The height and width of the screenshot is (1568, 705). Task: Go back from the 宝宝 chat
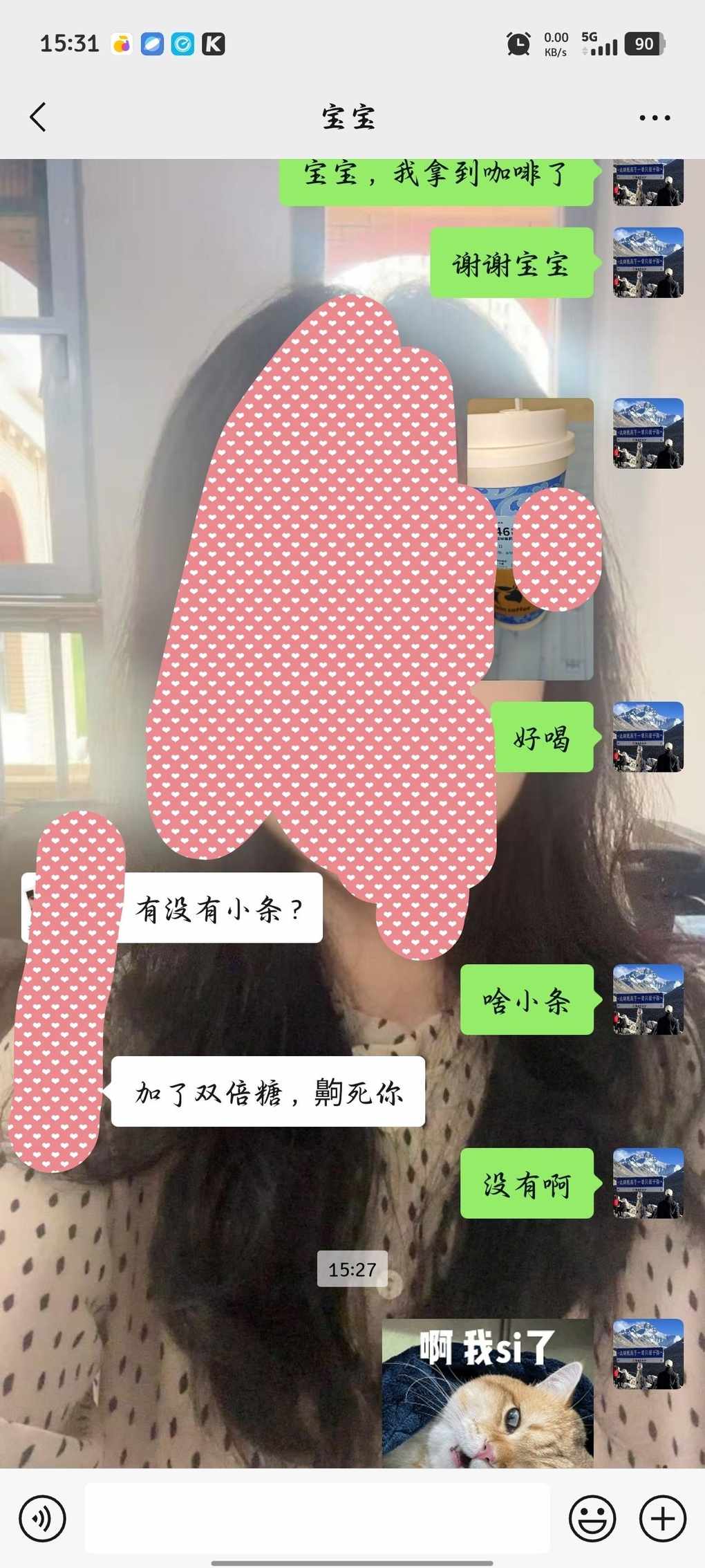point(39,117)
